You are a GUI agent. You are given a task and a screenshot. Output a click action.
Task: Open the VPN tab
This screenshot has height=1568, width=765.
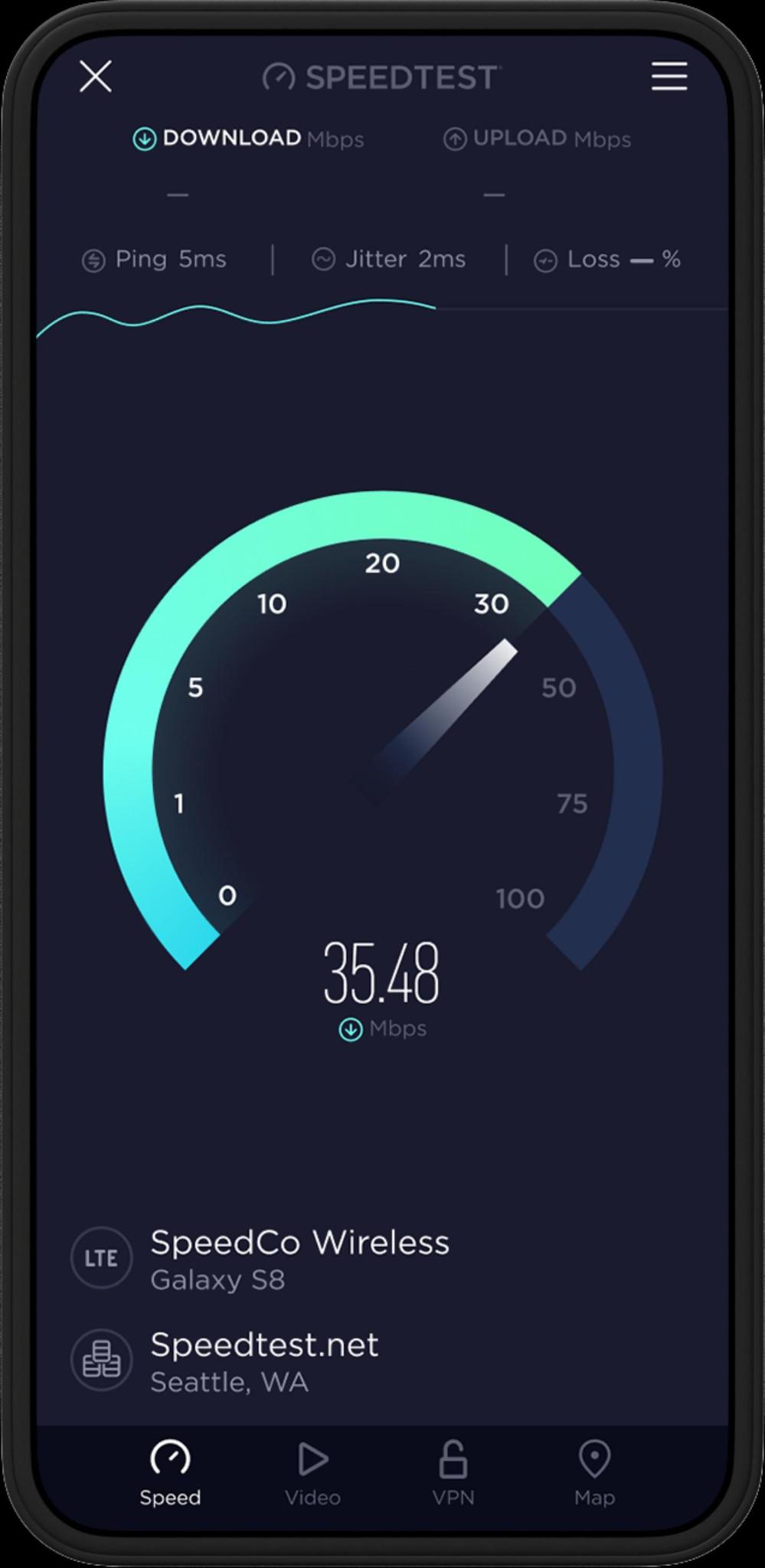click(453, 1473)
